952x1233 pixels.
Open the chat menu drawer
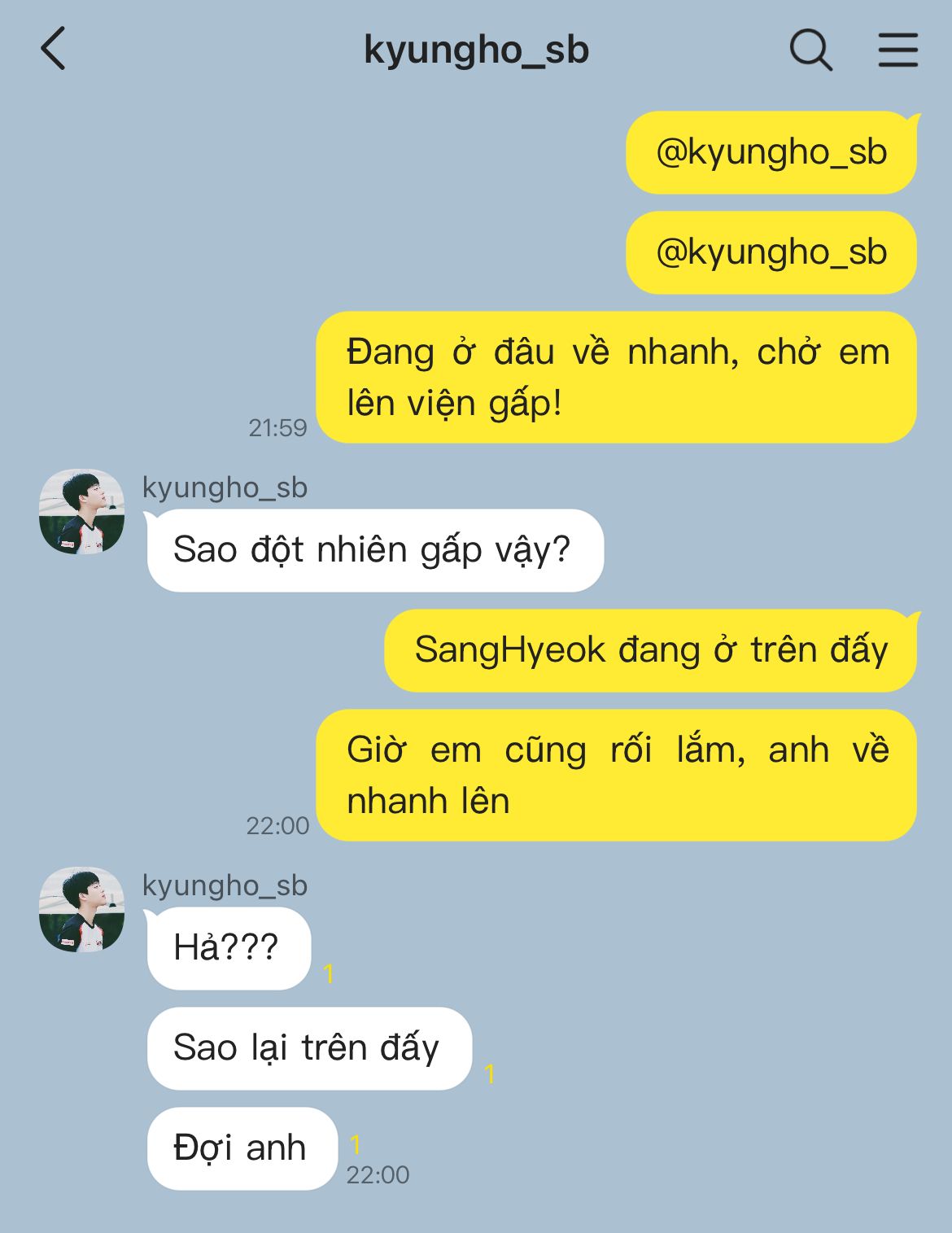coord(897,50)
